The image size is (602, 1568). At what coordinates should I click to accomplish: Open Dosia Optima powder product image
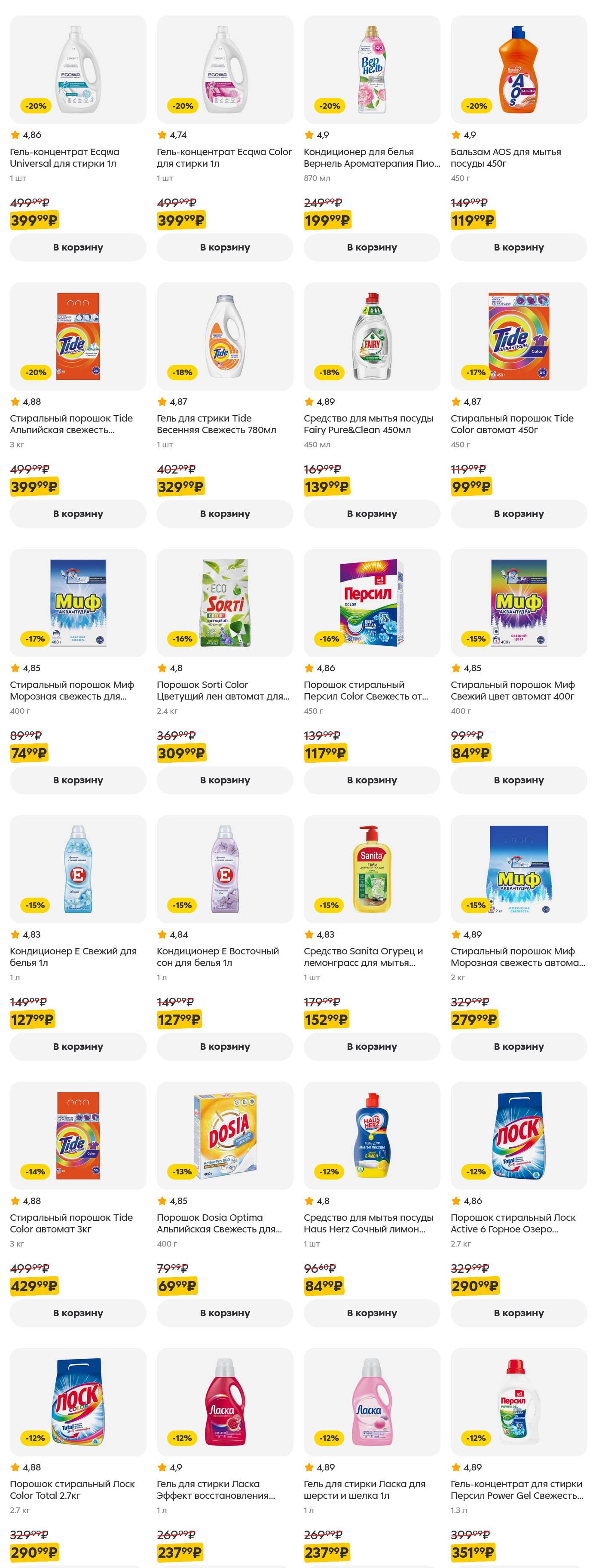click(225, 1135)
